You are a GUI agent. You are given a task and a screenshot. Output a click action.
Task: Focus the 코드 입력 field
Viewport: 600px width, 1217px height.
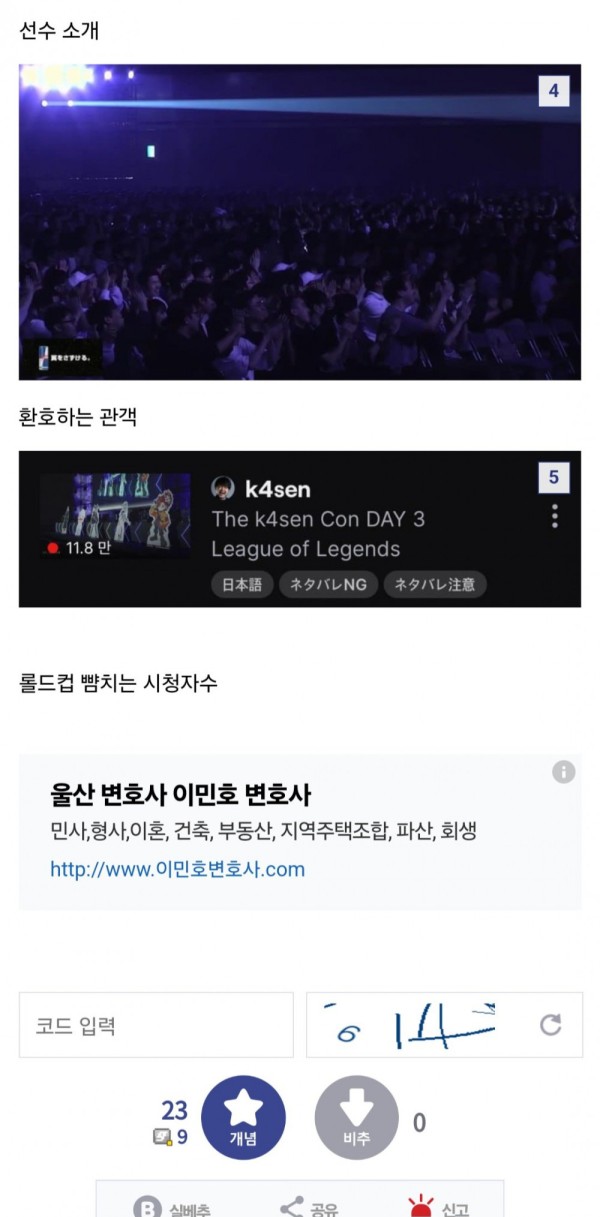pos(156,1025)
